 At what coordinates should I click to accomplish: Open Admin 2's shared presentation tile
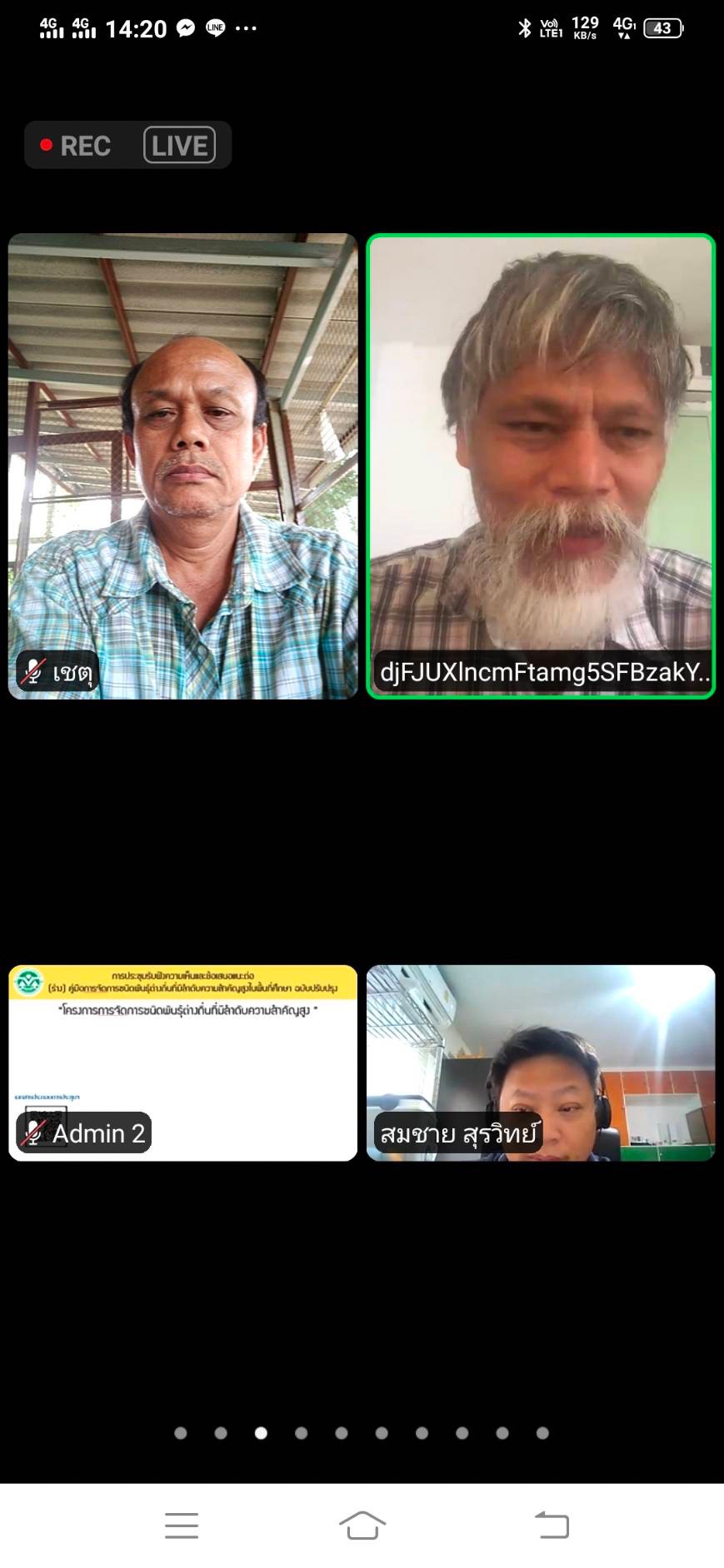182,1063
